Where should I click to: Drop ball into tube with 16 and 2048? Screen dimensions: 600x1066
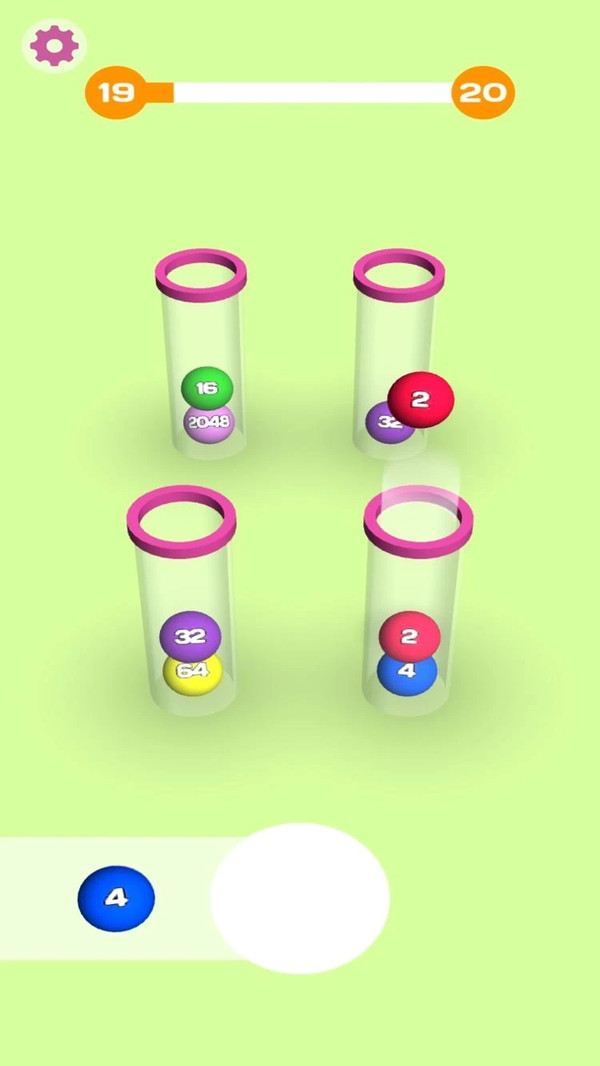click(x=201, y=360)
